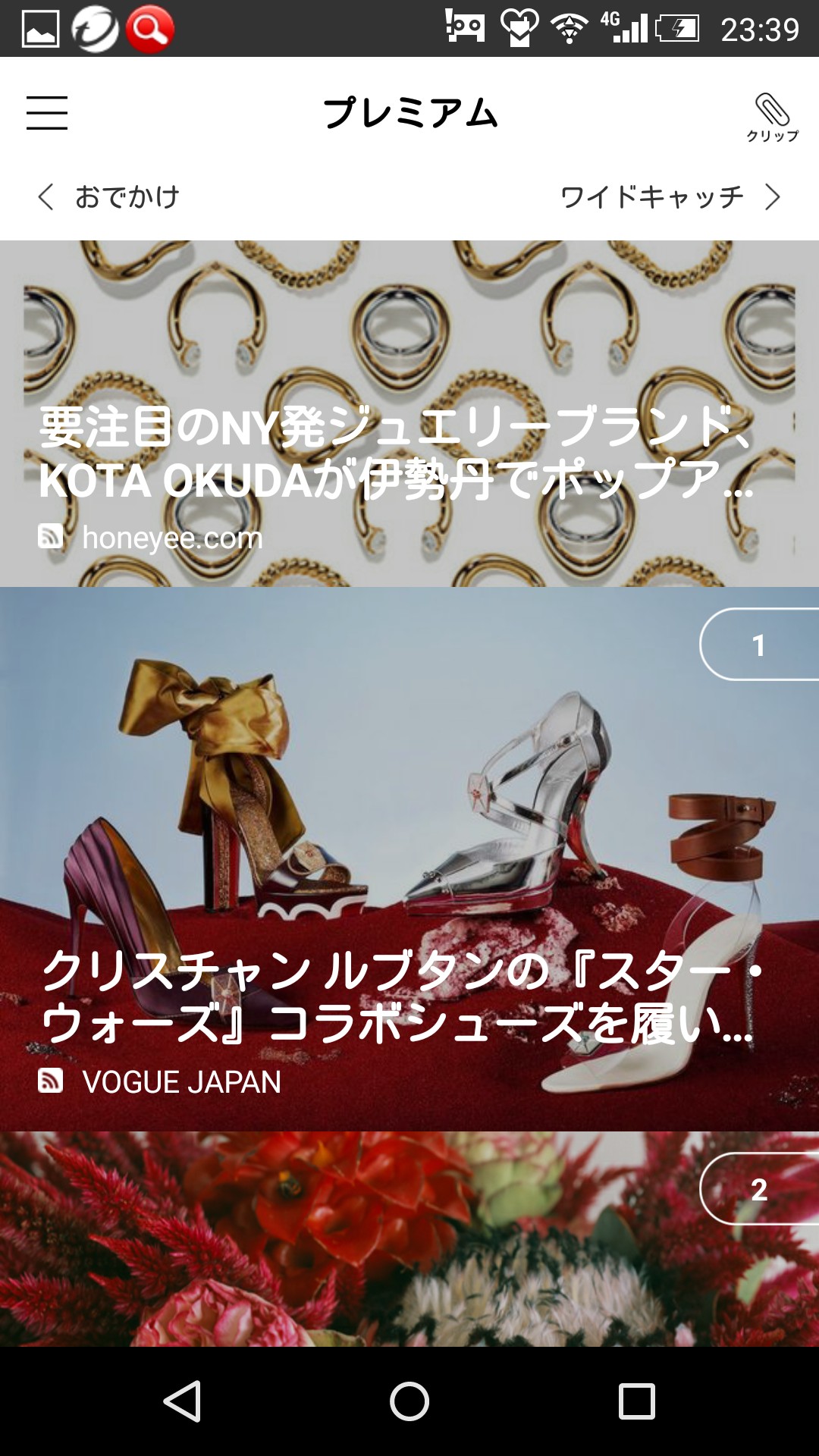
Task: Go to next category ワイドキャッチ
Action: tap(669, 197)
